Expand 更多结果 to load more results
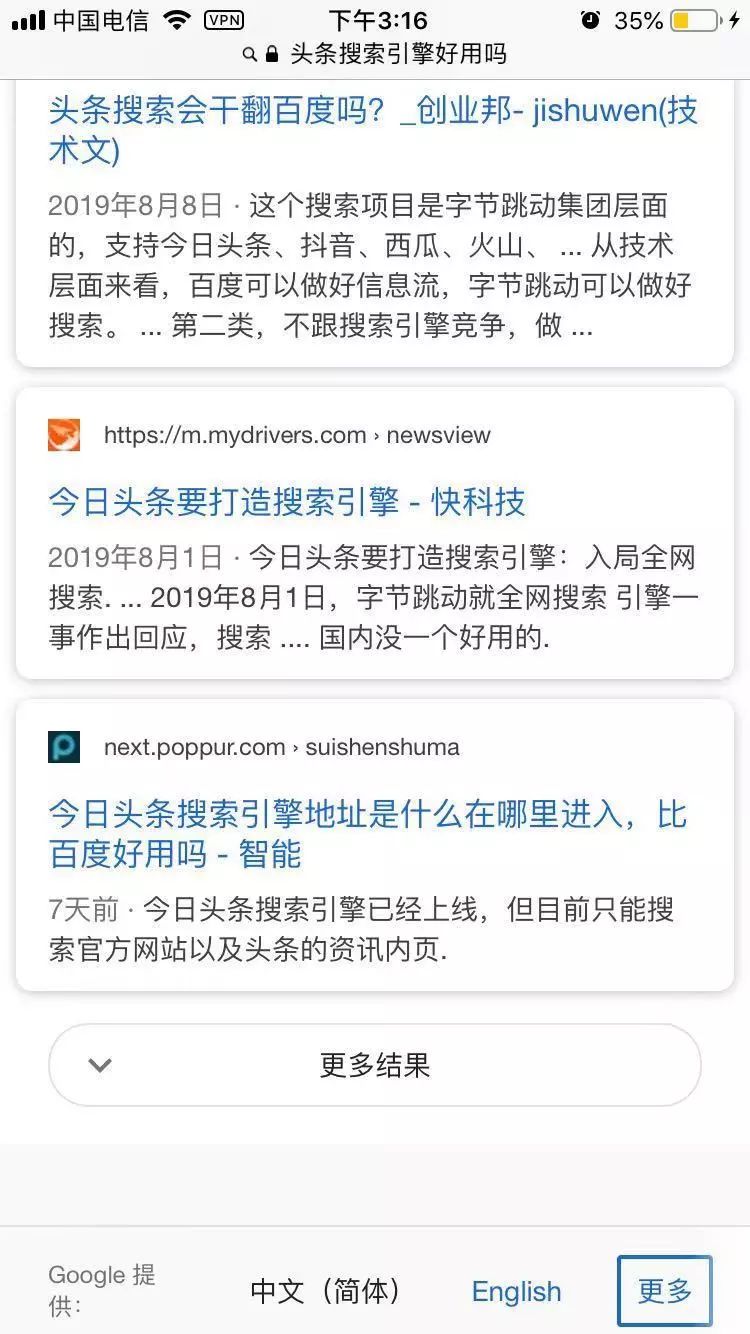750x1334 pixels. coord(374,1065)
